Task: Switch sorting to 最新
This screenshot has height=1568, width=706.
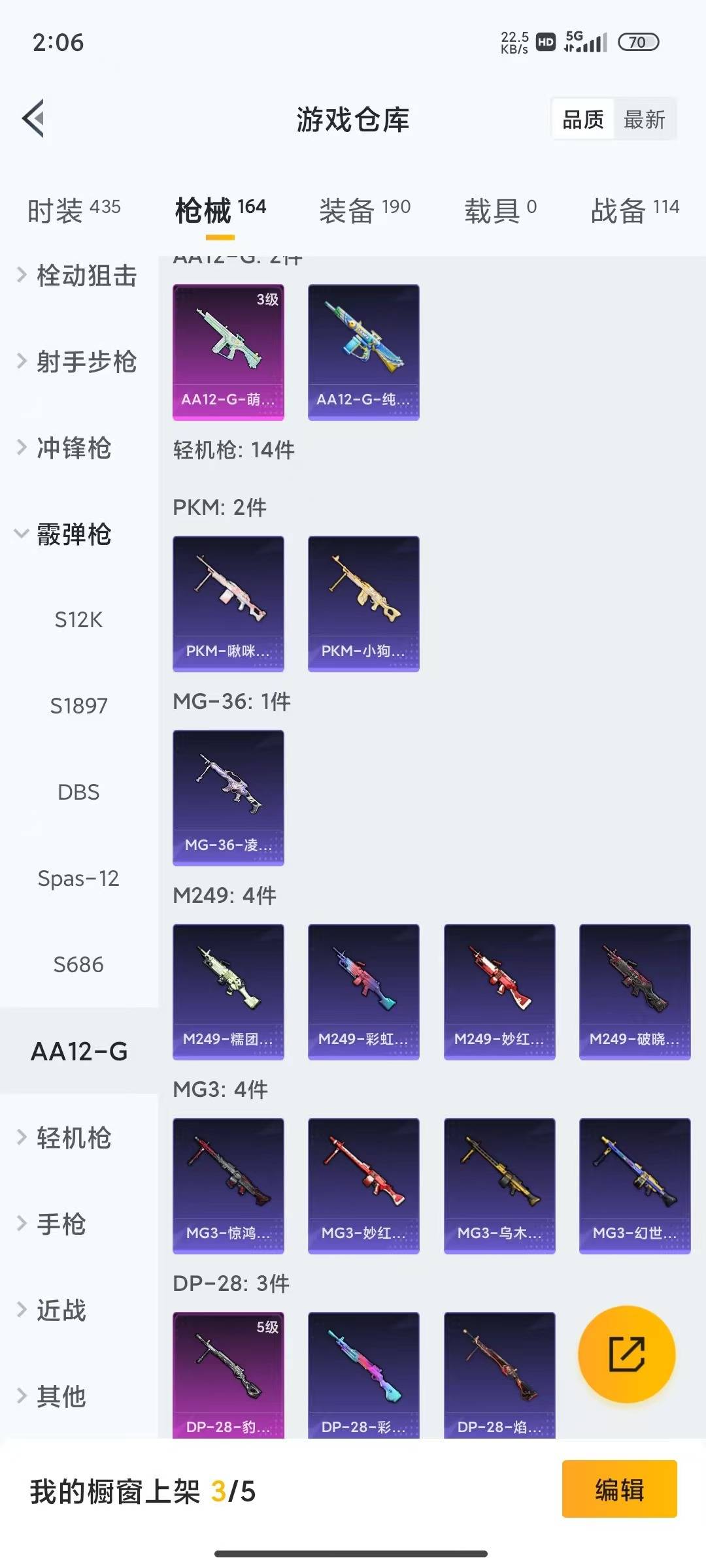Action: point(645,119)
